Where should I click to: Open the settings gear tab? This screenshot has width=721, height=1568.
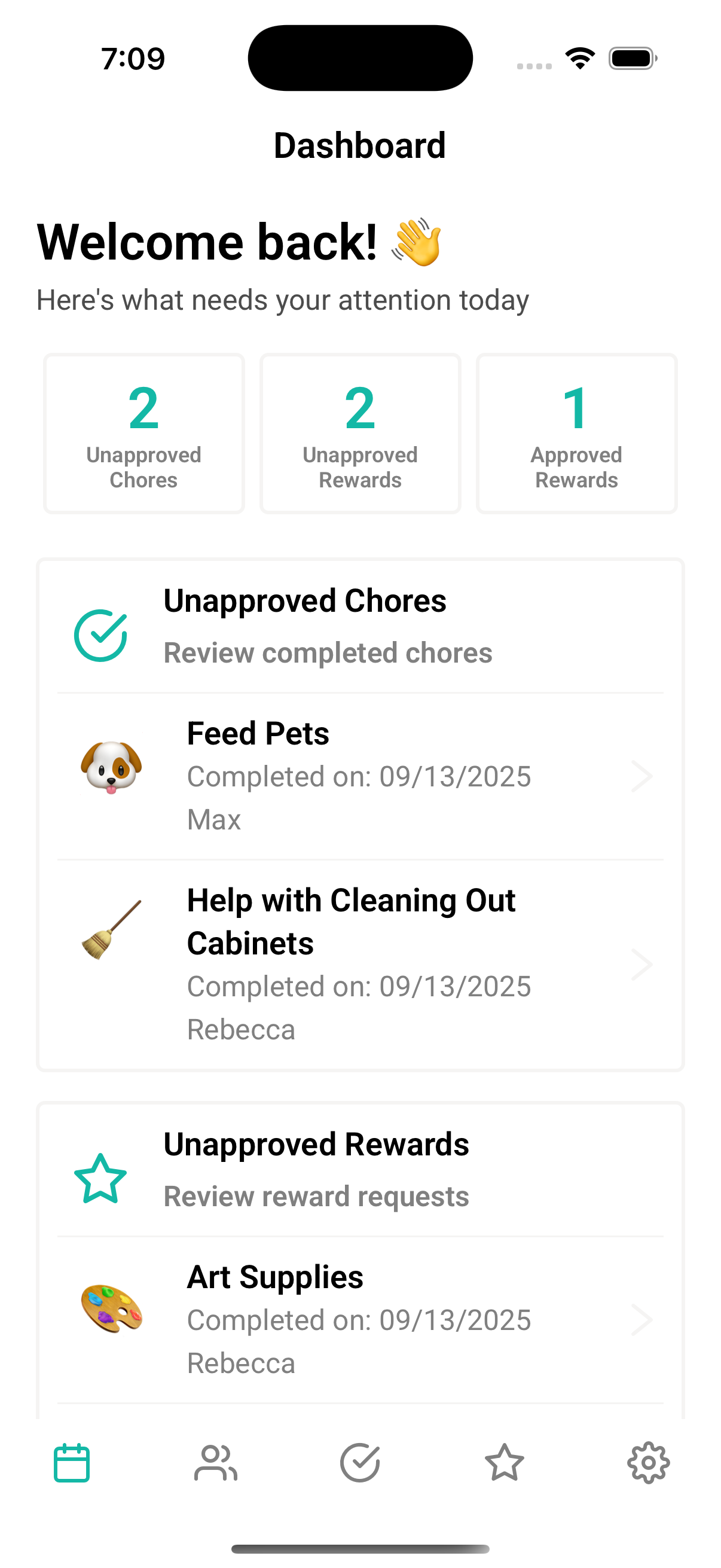(649, 1463)
